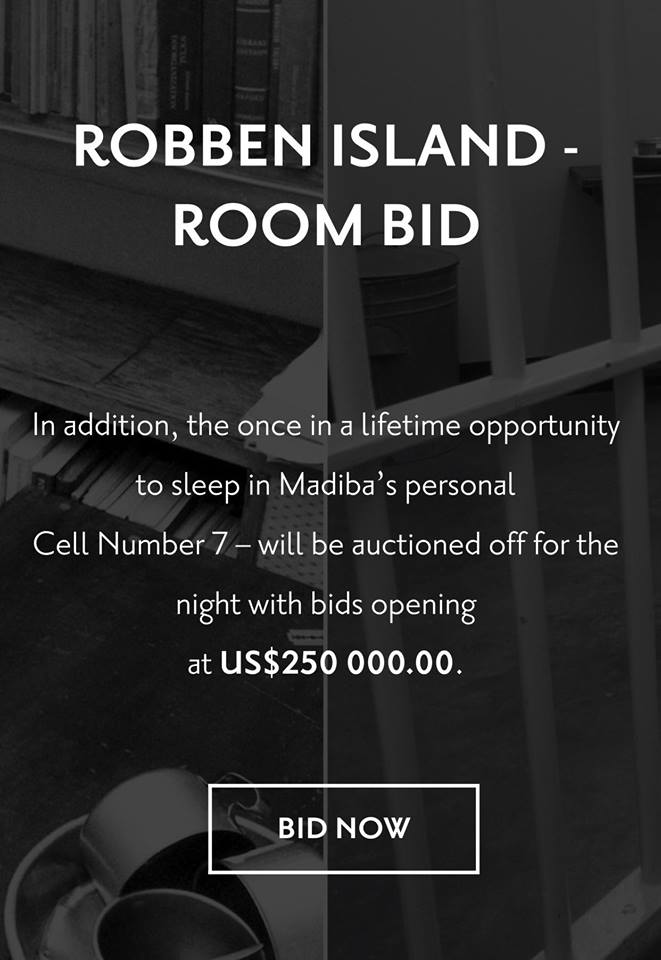The image size is (661, 960).
Task: Tap the BID NOW button
Action: (343, 828)
